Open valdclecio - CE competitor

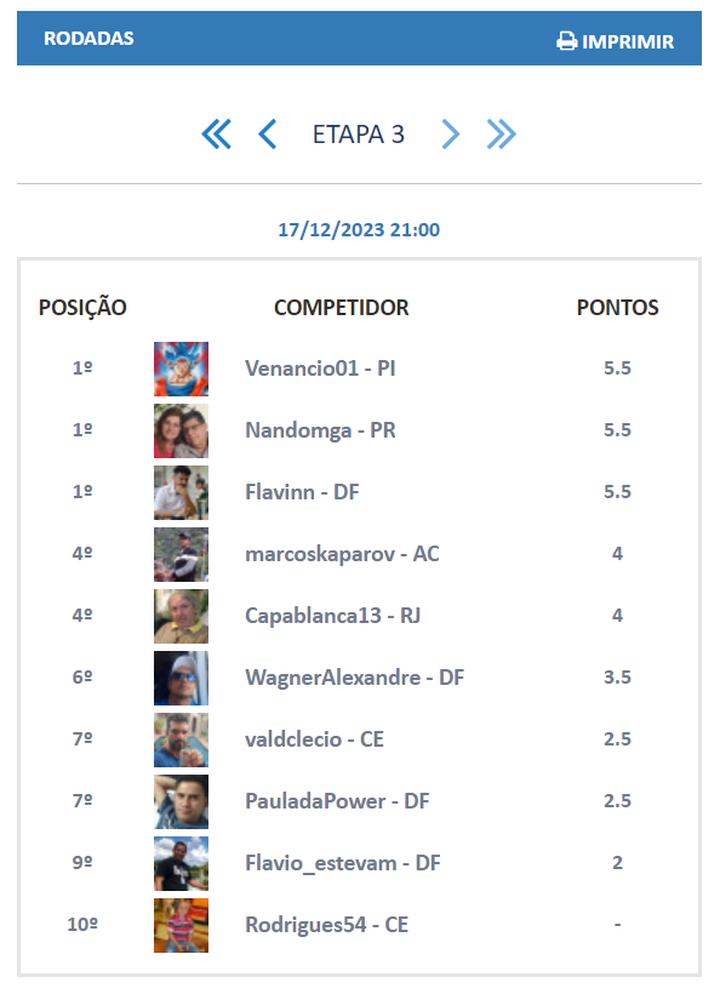tap(314, 740)
